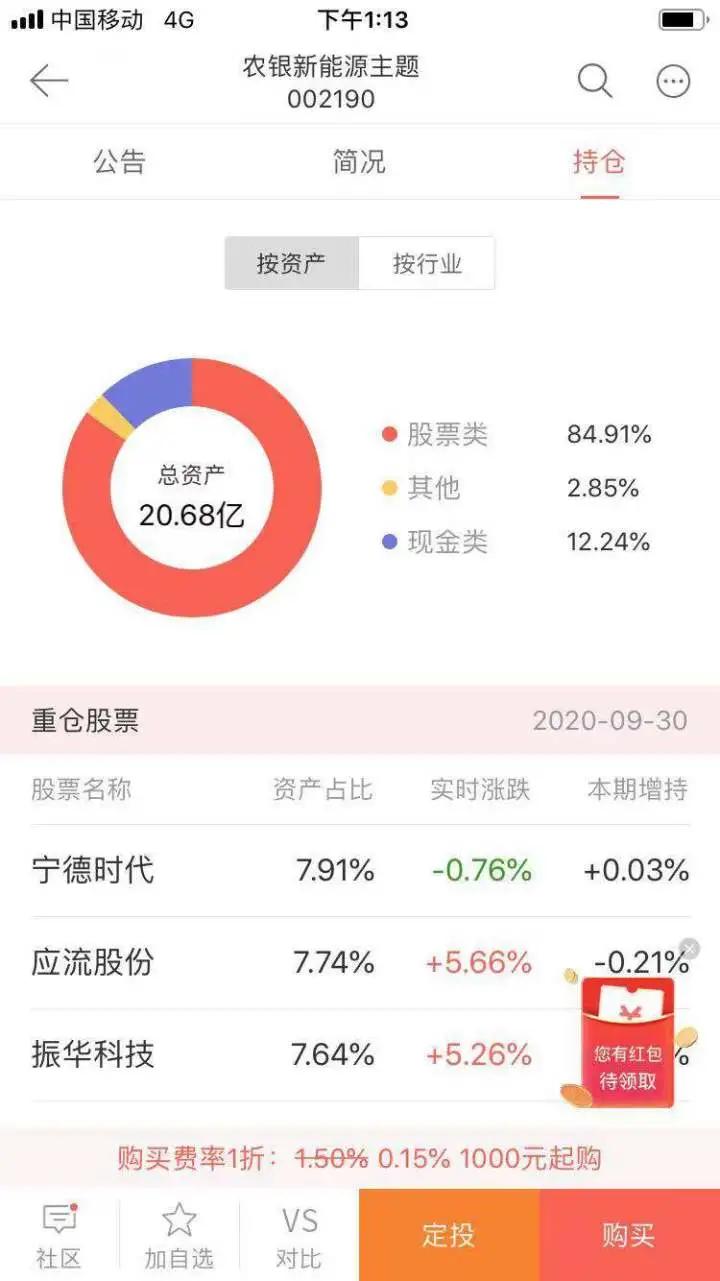
Task: Open the VS 对比 comparison icon
Action: (297, 1232)
